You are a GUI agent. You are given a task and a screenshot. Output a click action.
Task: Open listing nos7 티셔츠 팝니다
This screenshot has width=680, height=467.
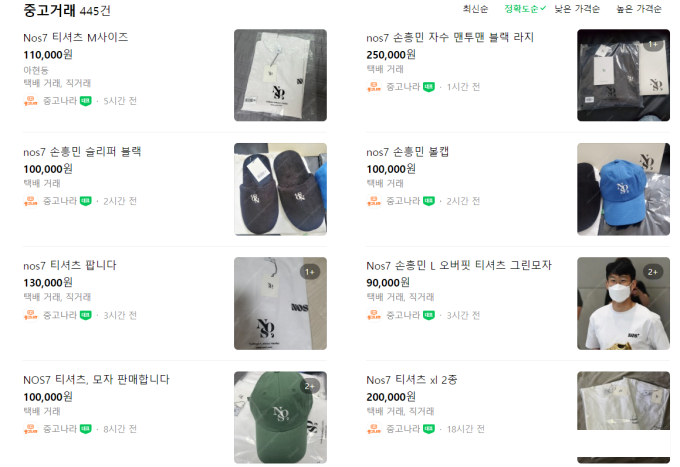point(70,265)
